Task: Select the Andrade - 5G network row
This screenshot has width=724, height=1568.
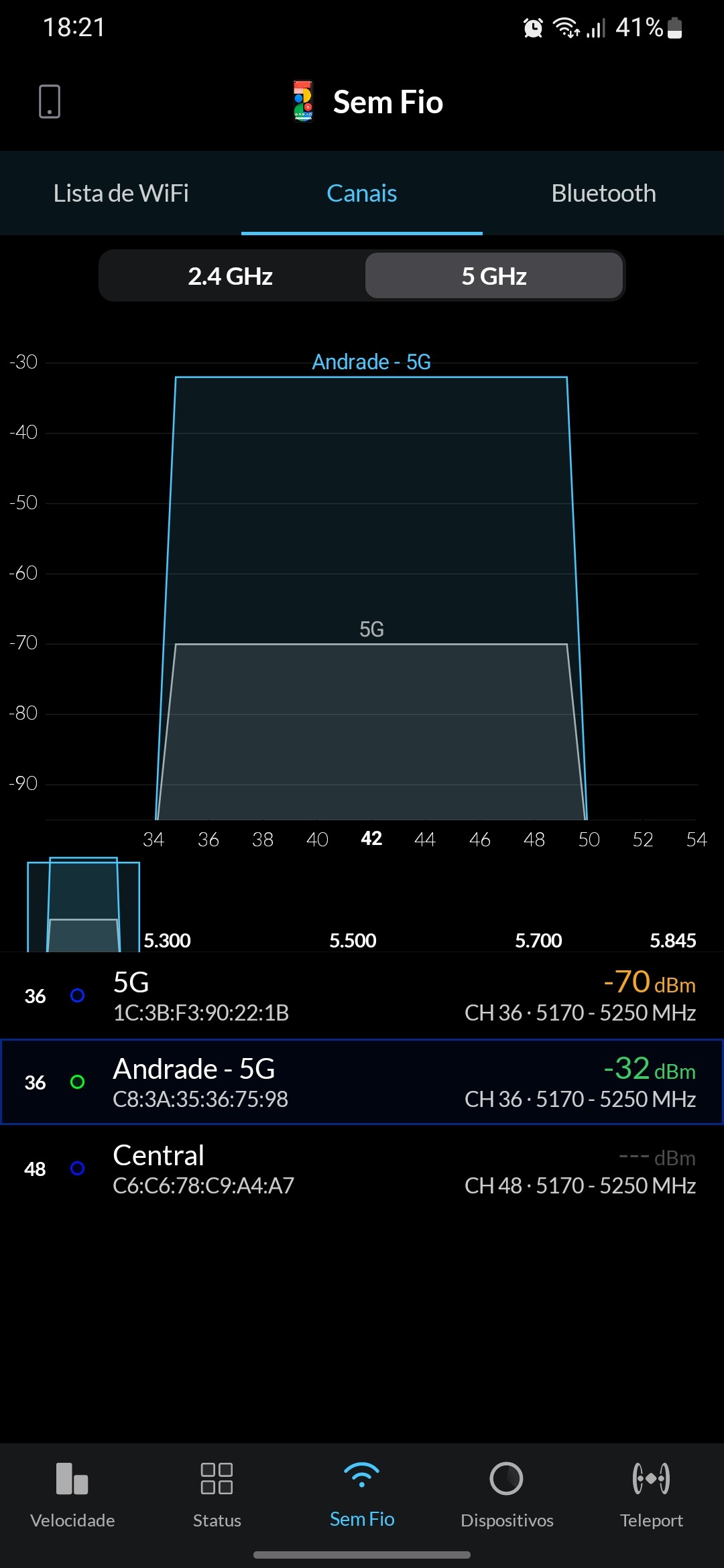Action: (362, 1082)
